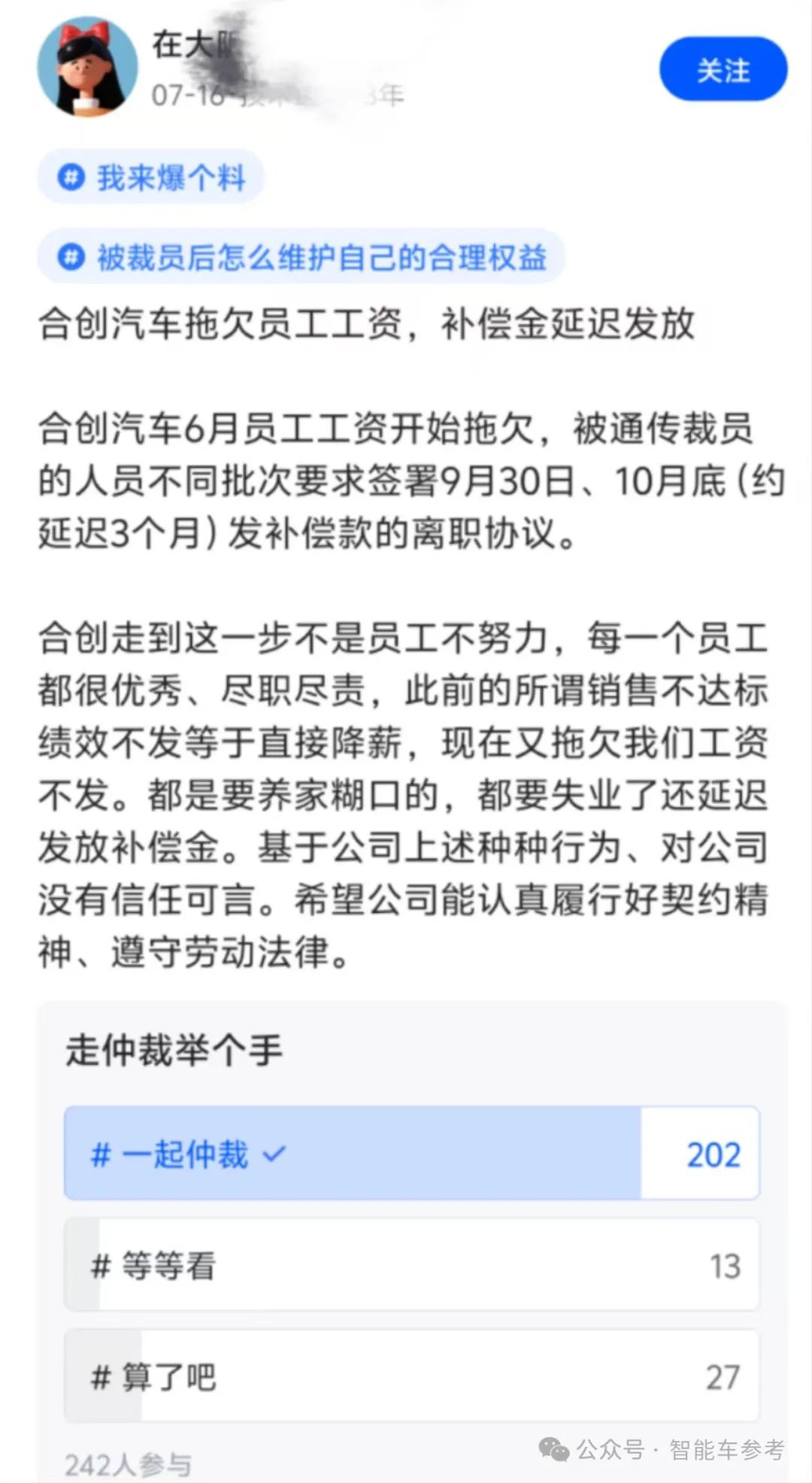The image size is (812, 1483).
Task: Open the 我来爆个料 topic tag
Action: point(152,178)
